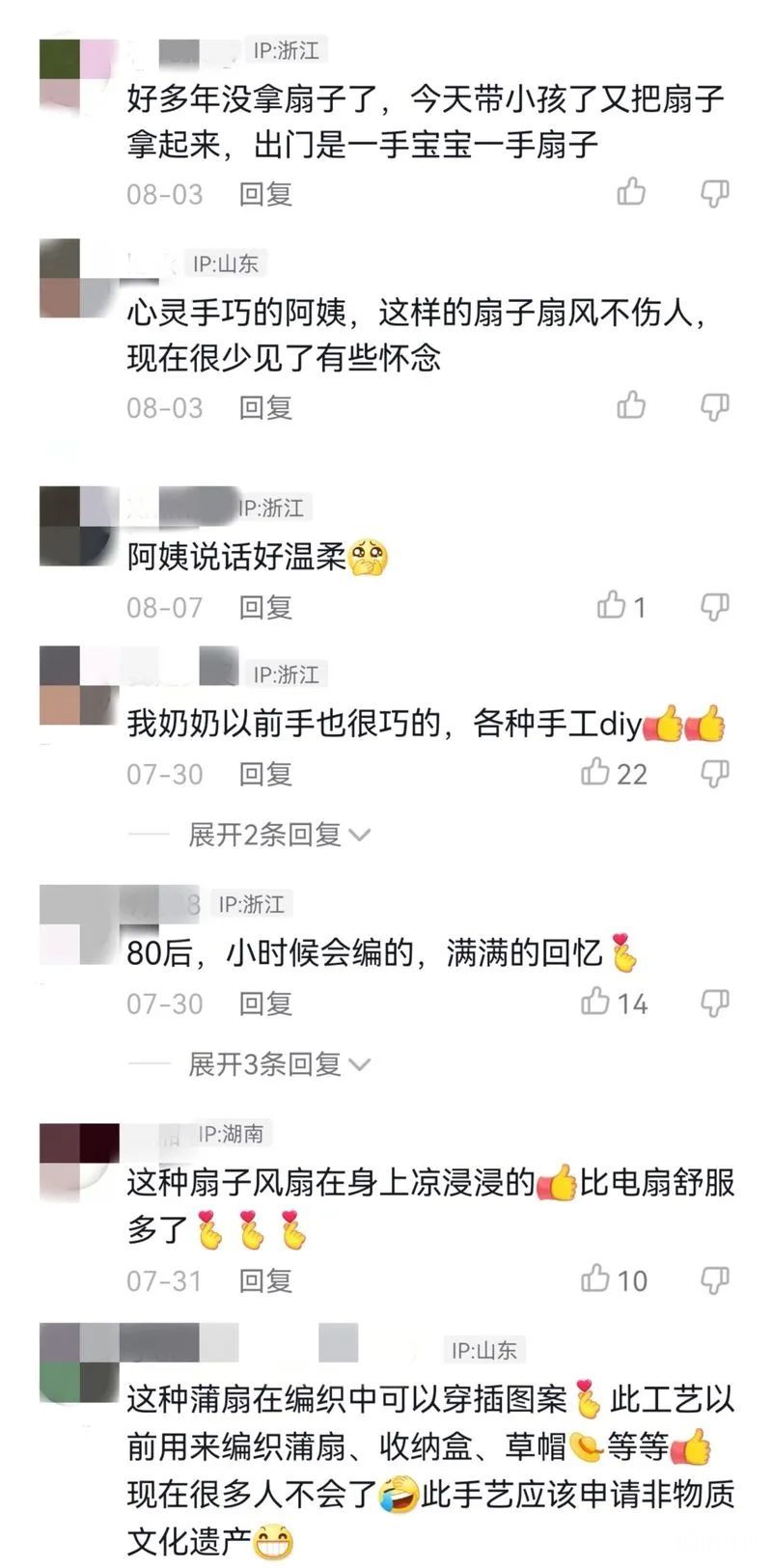This screenshot has height=1568, width=772.
Task: Reply to the 我奶奶以前手也很巧的 comment
Action: click(265, 774)
